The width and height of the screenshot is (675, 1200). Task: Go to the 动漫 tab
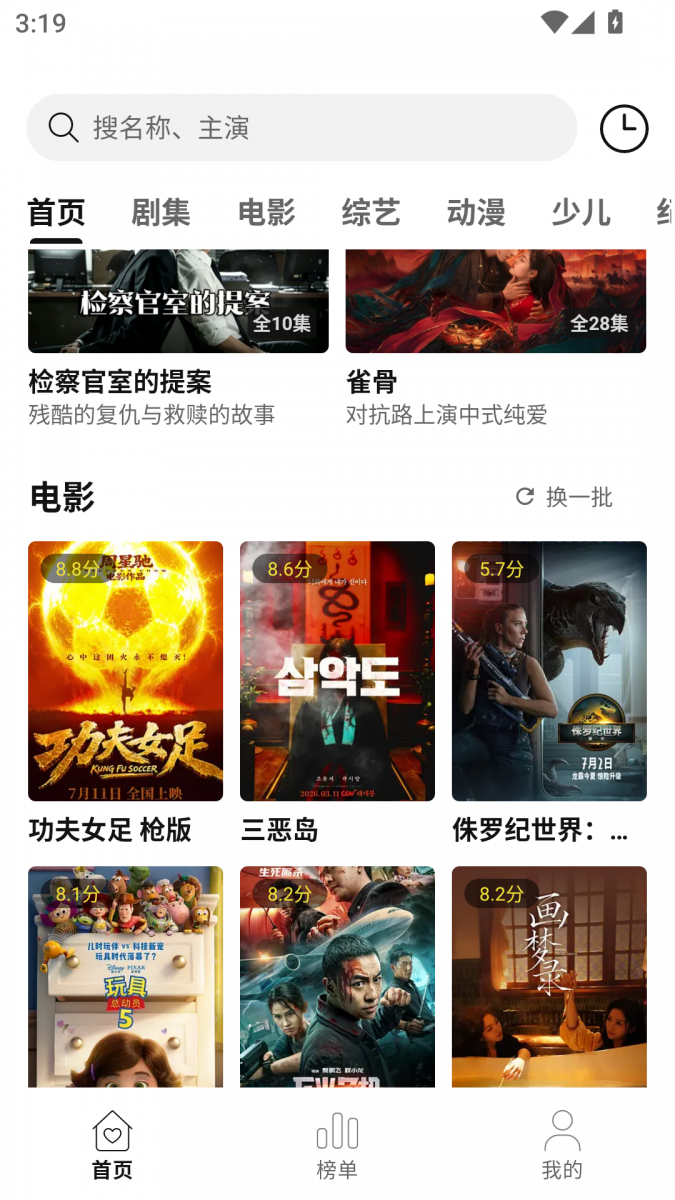(x=476, y=212)
